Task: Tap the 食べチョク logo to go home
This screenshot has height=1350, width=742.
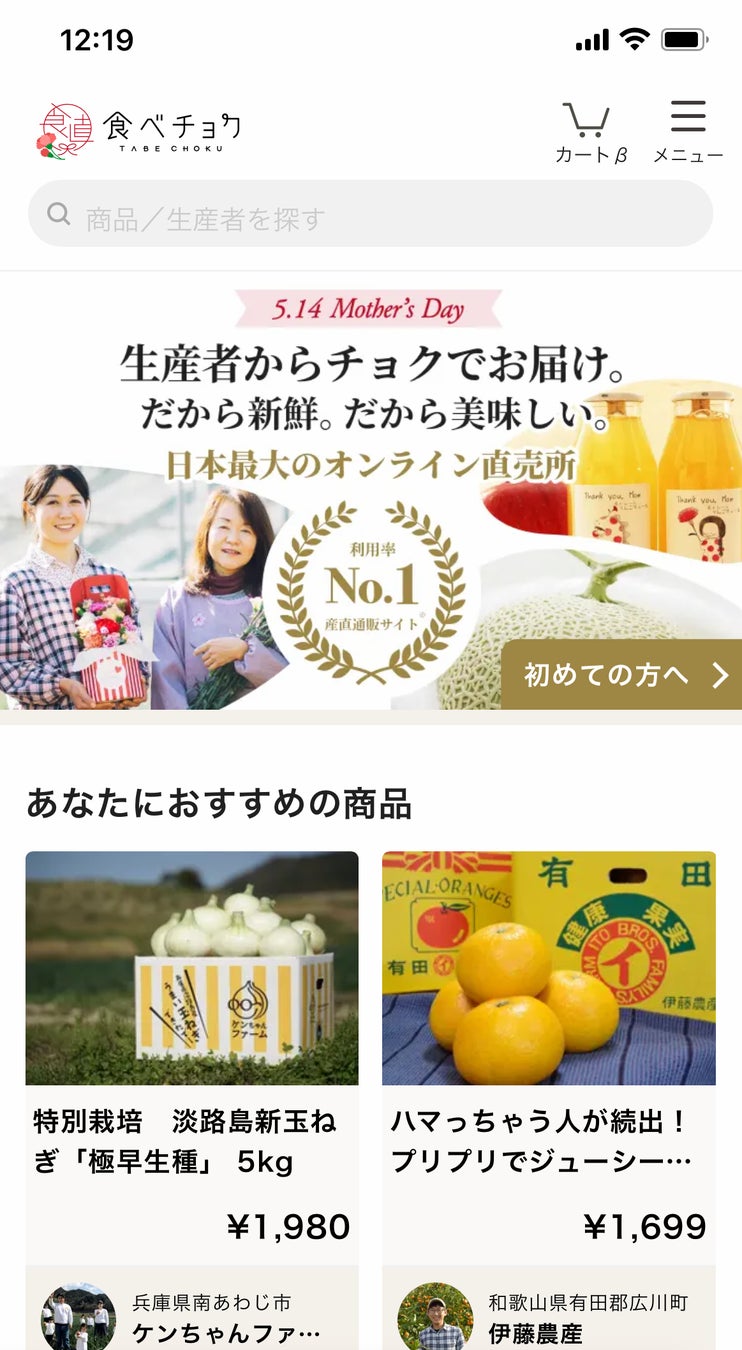Action: tap(139, 131)
